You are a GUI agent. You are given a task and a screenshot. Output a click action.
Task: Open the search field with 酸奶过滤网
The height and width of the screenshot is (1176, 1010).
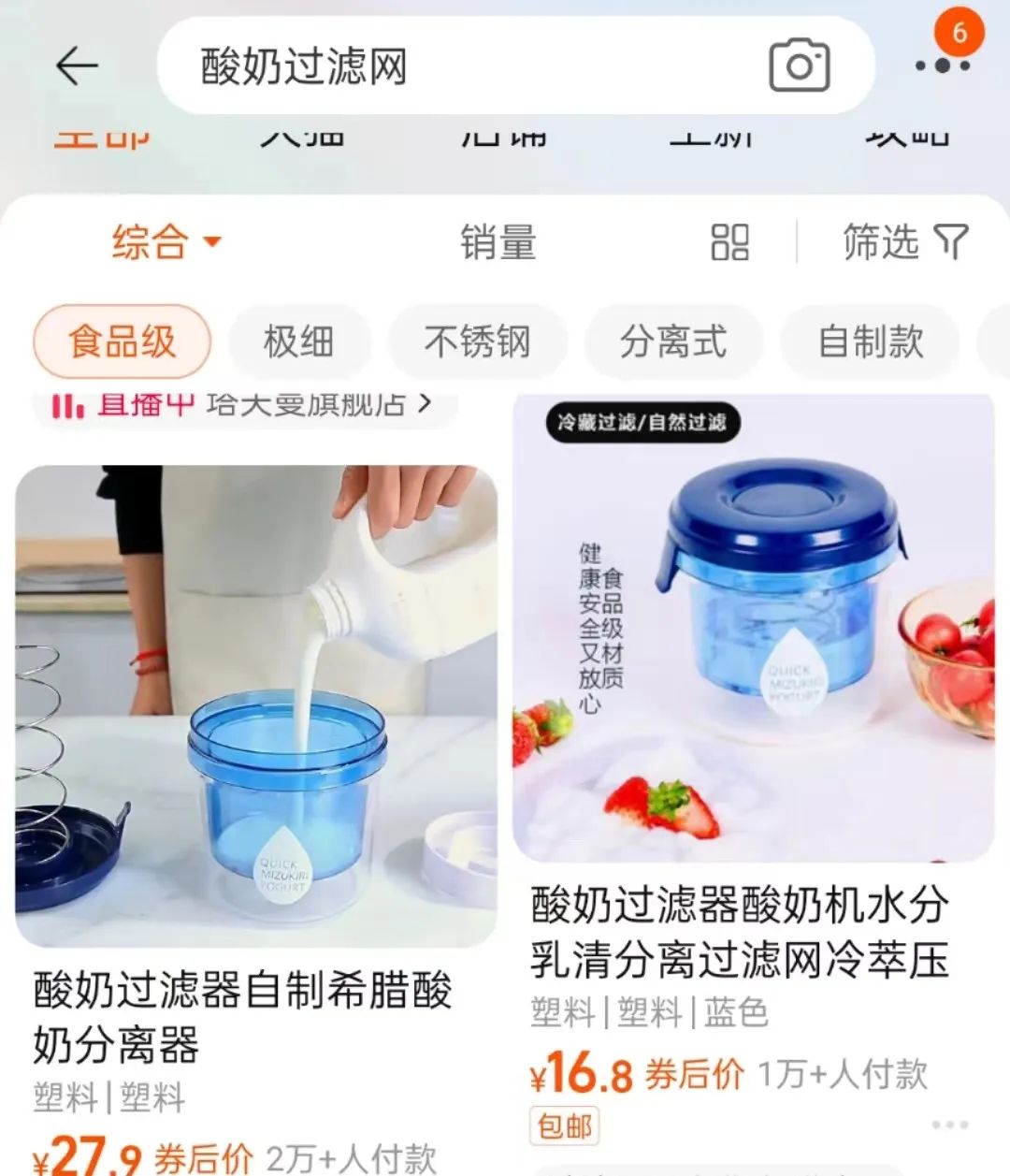(449, 66)
